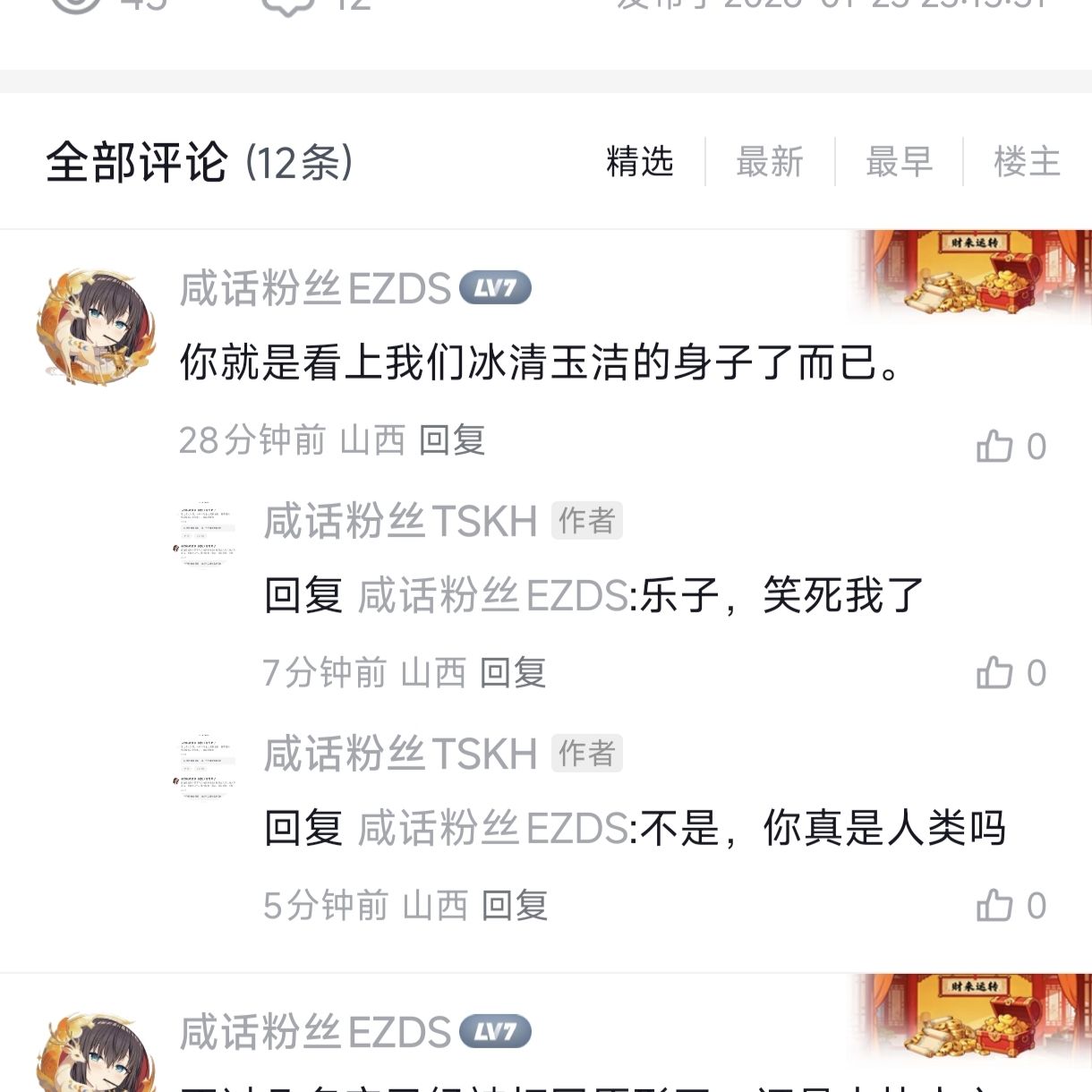Open 咸话粉丝EZDS avatar on first comment
The image size is (1092, 1092).
96,327
